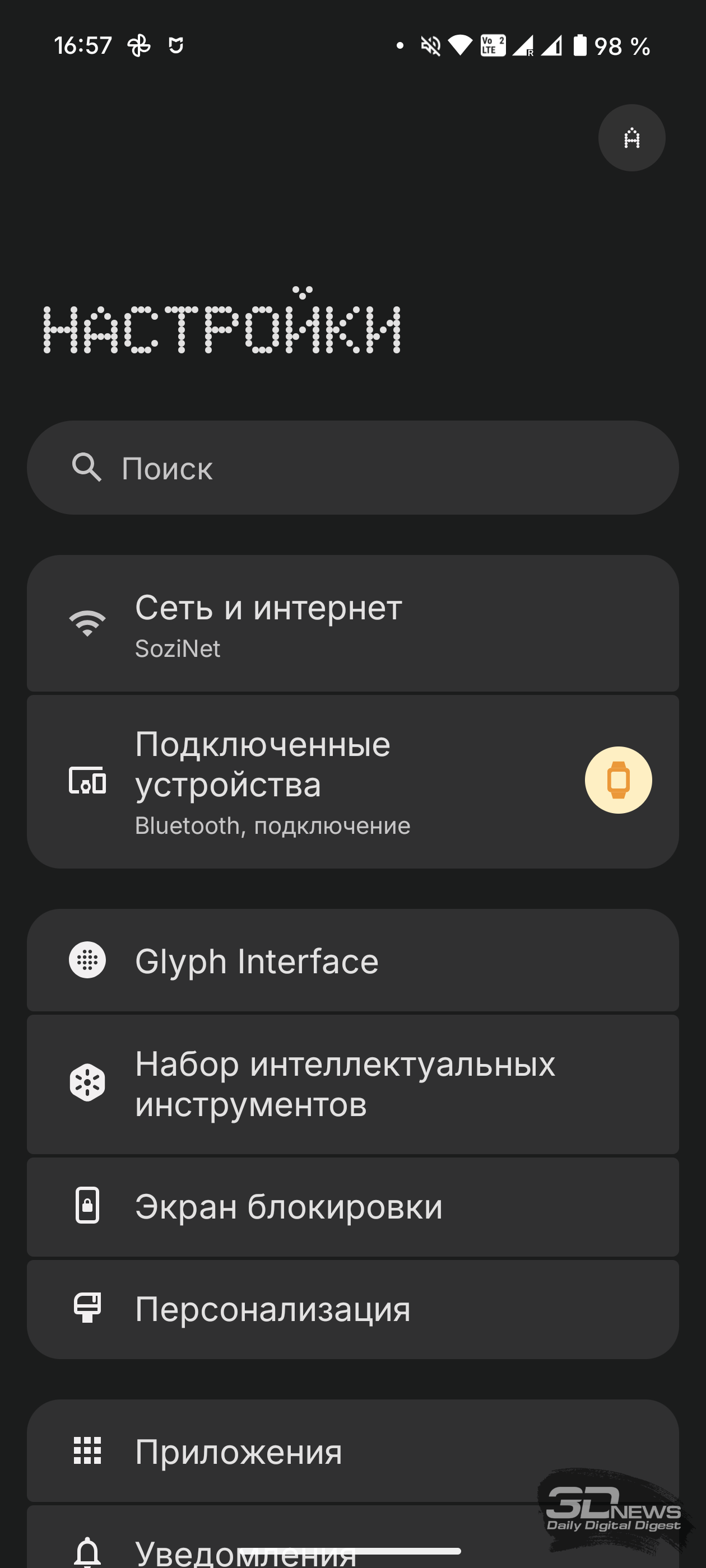Viewport: 706px width, 1568px height.
Task: Tap the Поиск search field
Action: pyautogui.click(x=352, y=468)
